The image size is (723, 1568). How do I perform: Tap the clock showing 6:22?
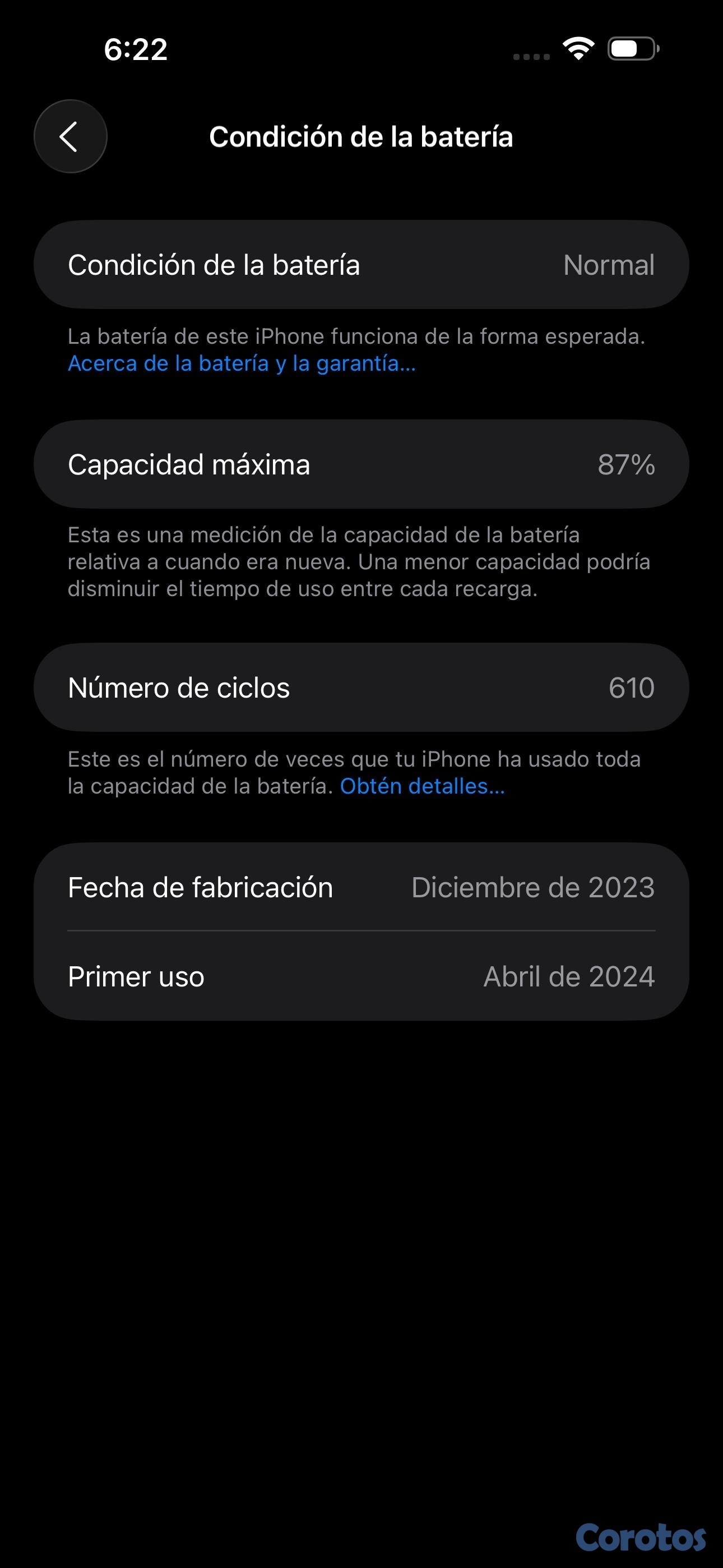(135, 51)
